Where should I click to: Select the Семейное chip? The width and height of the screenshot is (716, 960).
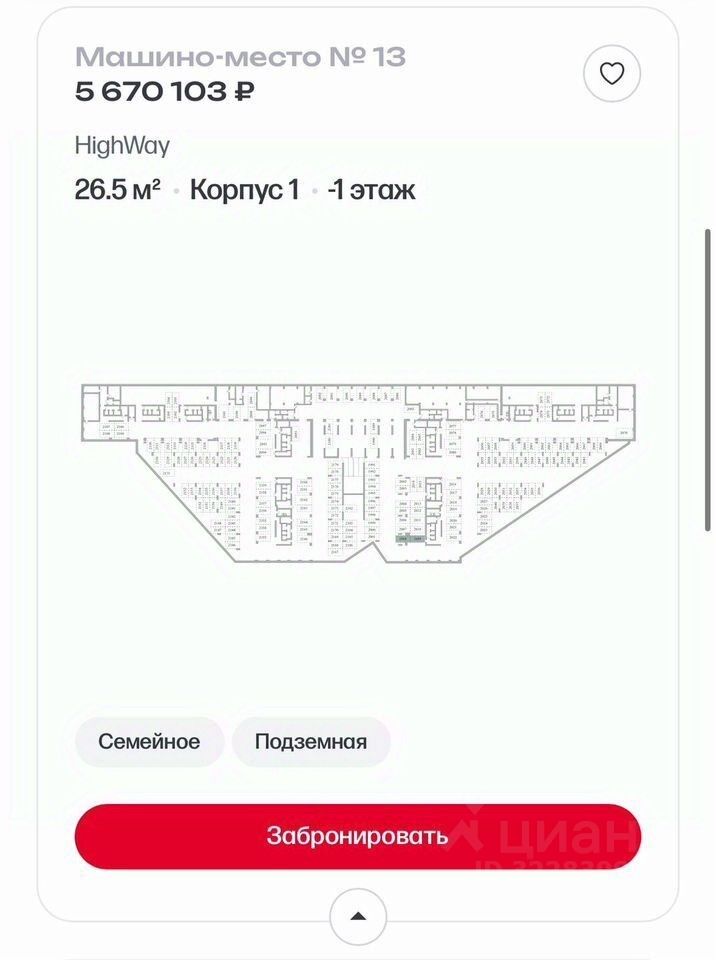pyautogui.click(x=149, y=742)
